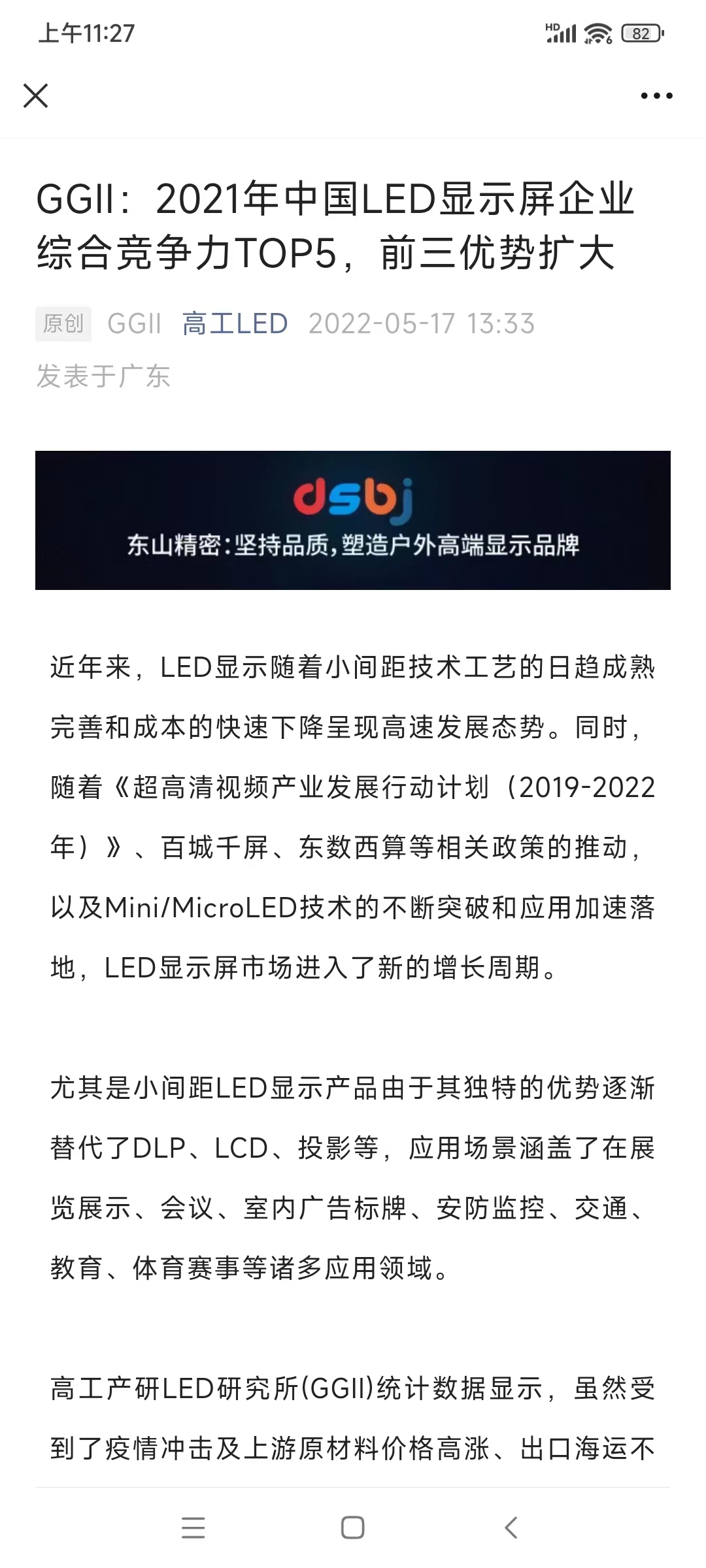Open the dsbj 东山精密 banner
This screenshot has height=1568, width=706.
coord(353,520)
